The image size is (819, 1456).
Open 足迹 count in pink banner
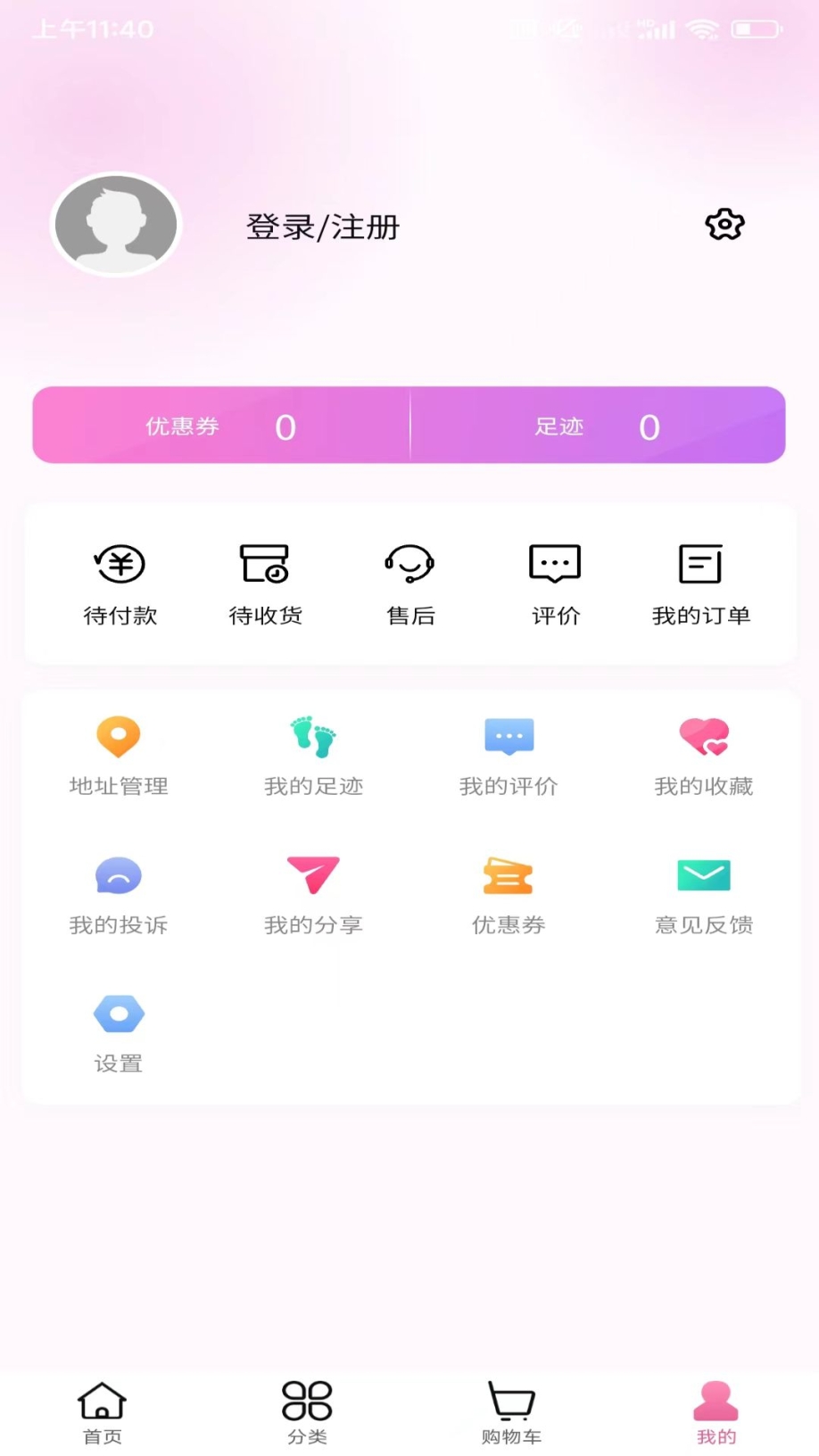tap(597, 426)
